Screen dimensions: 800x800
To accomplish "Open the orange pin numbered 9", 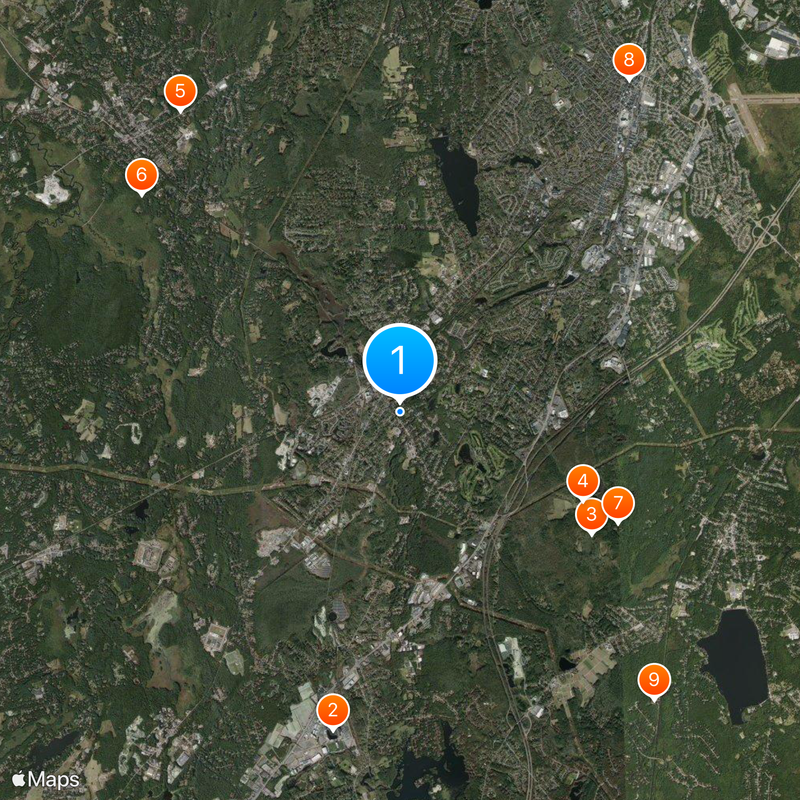I will (654, 680).
